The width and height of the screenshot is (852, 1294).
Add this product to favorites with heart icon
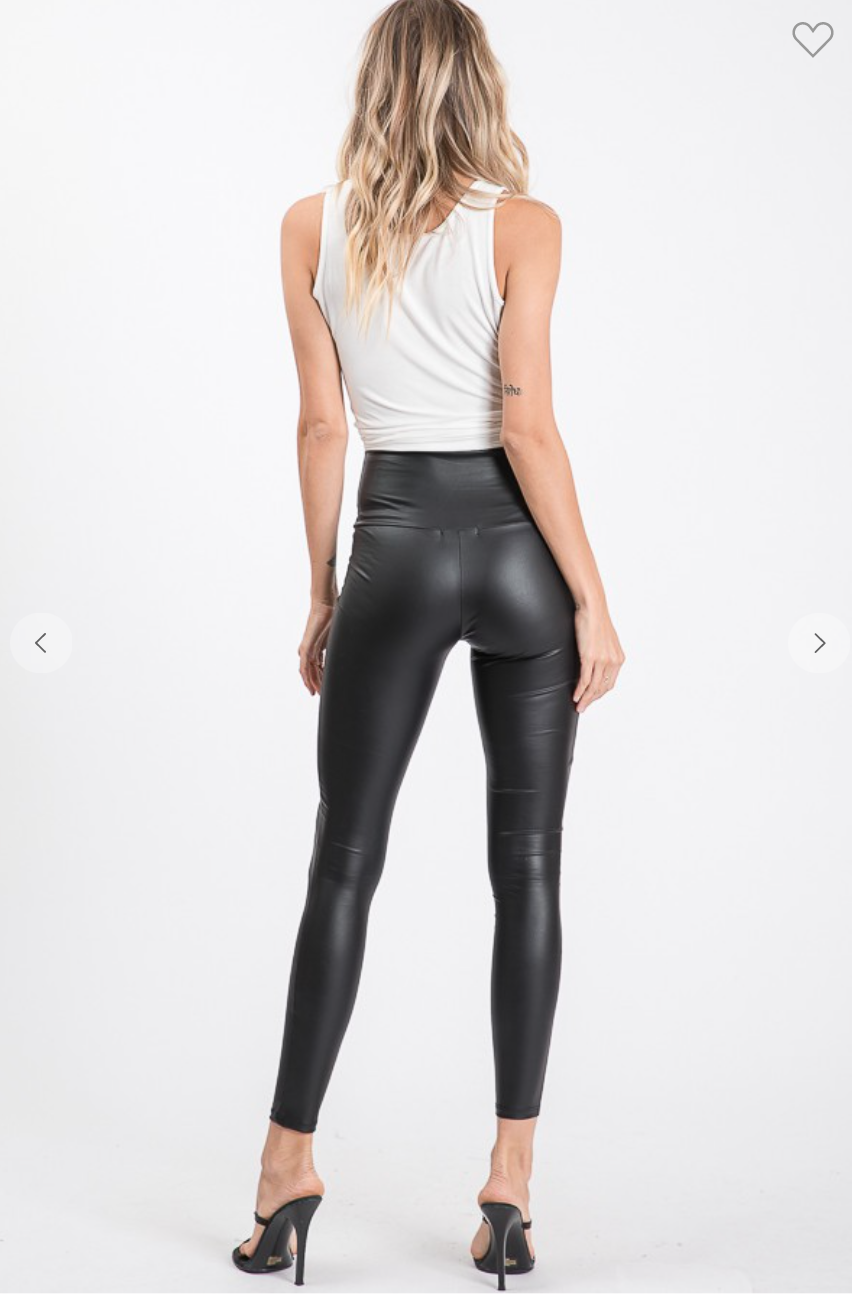812,39
